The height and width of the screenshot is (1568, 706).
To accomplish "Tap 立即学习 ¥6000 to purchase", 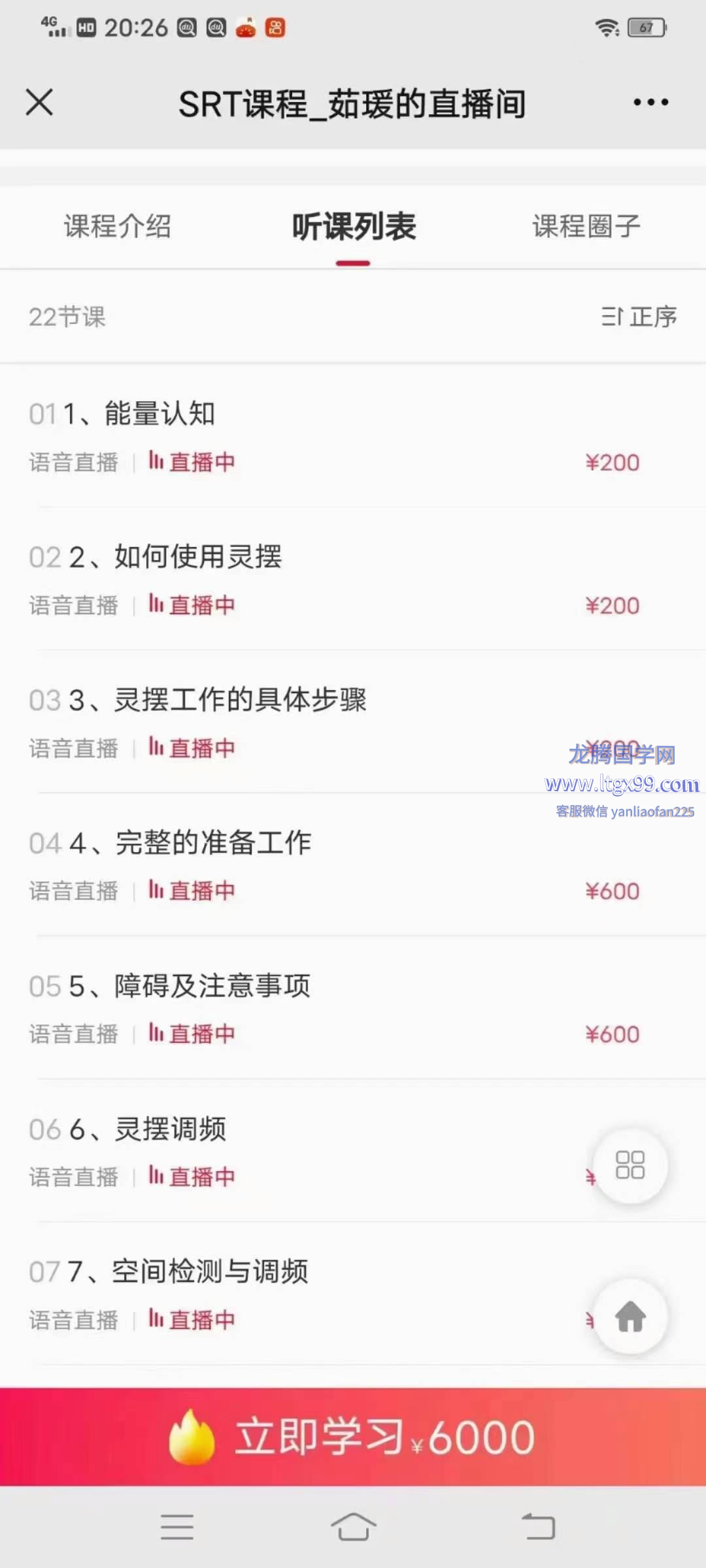I will point(353,1437).
